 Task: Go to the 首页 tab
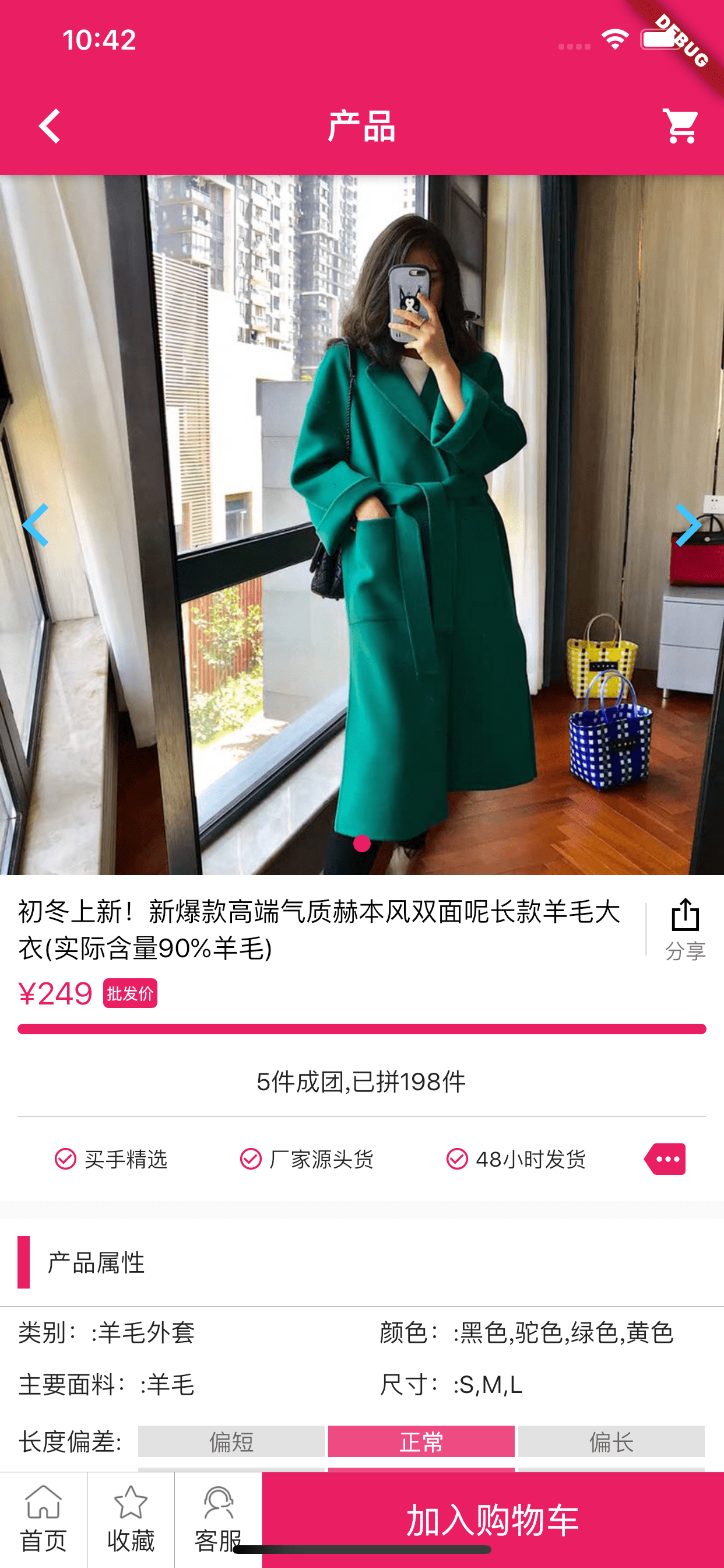tap(43, 1520)
